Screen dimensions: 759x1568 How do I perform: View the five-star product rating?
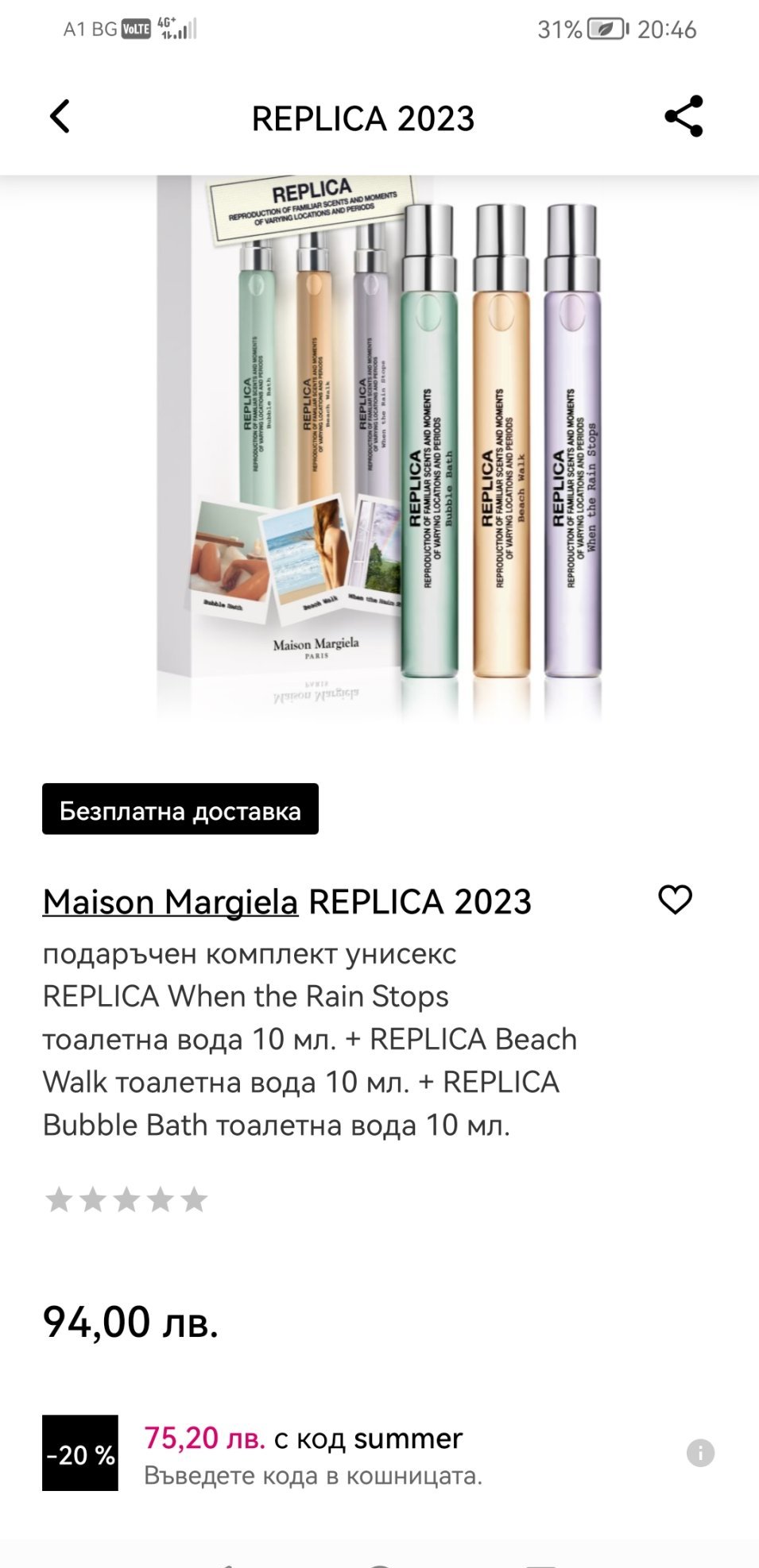pos(126,1199)
